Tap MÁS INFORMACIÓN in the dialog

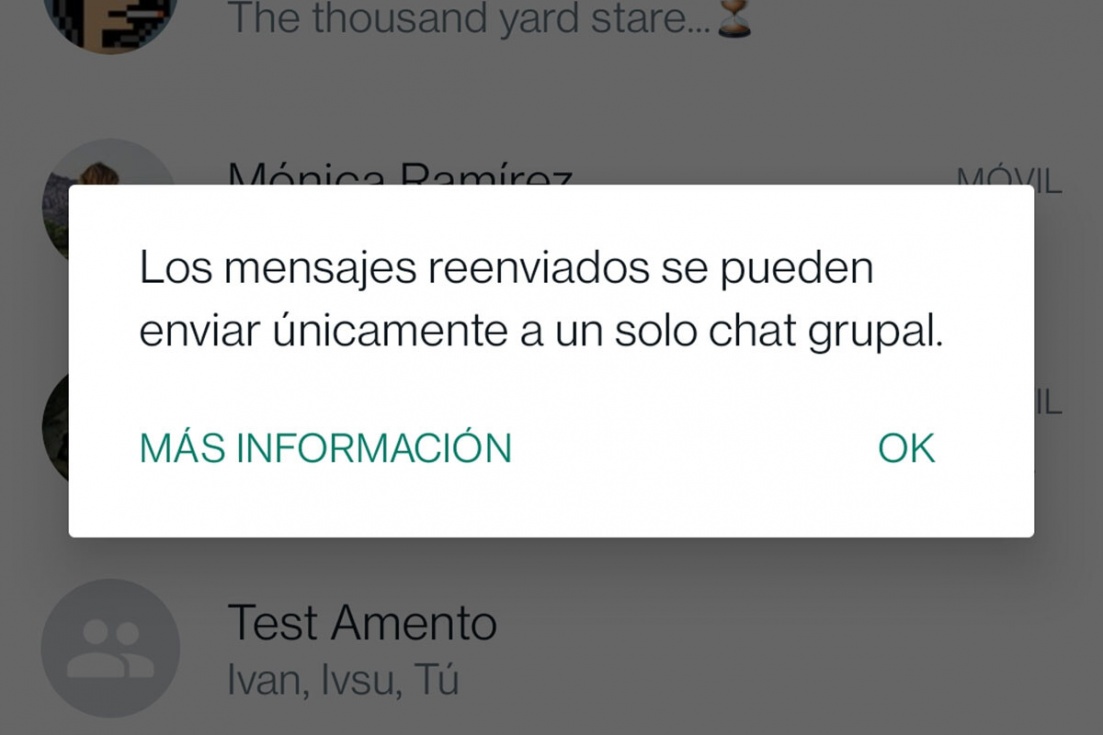click(x=325, y=448)
